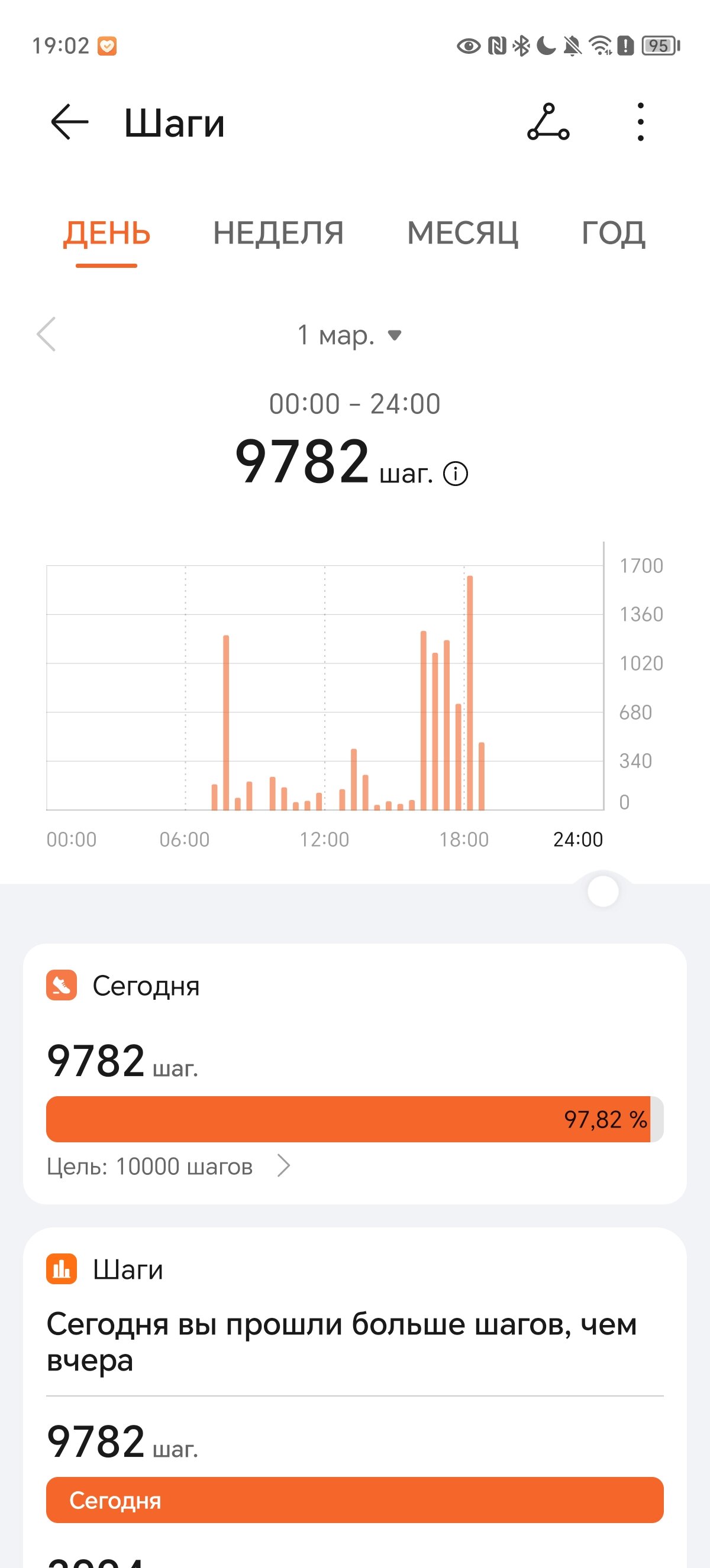Go back using the top-left arrow
The height and width of the screenshot is (1568, 710).
[69, 122]
